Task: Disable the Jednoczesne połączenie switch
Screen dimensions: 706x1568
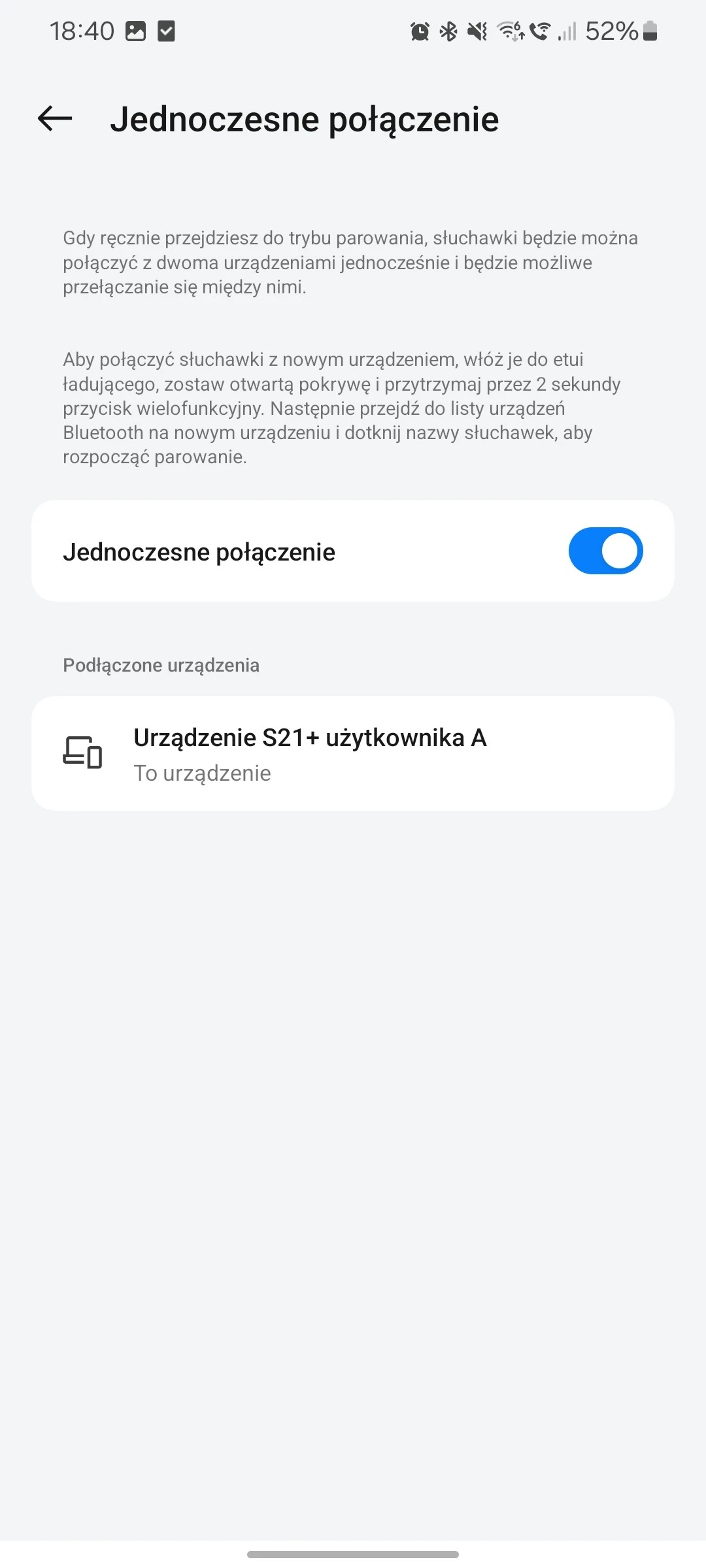Action: [x=605, y=551]
